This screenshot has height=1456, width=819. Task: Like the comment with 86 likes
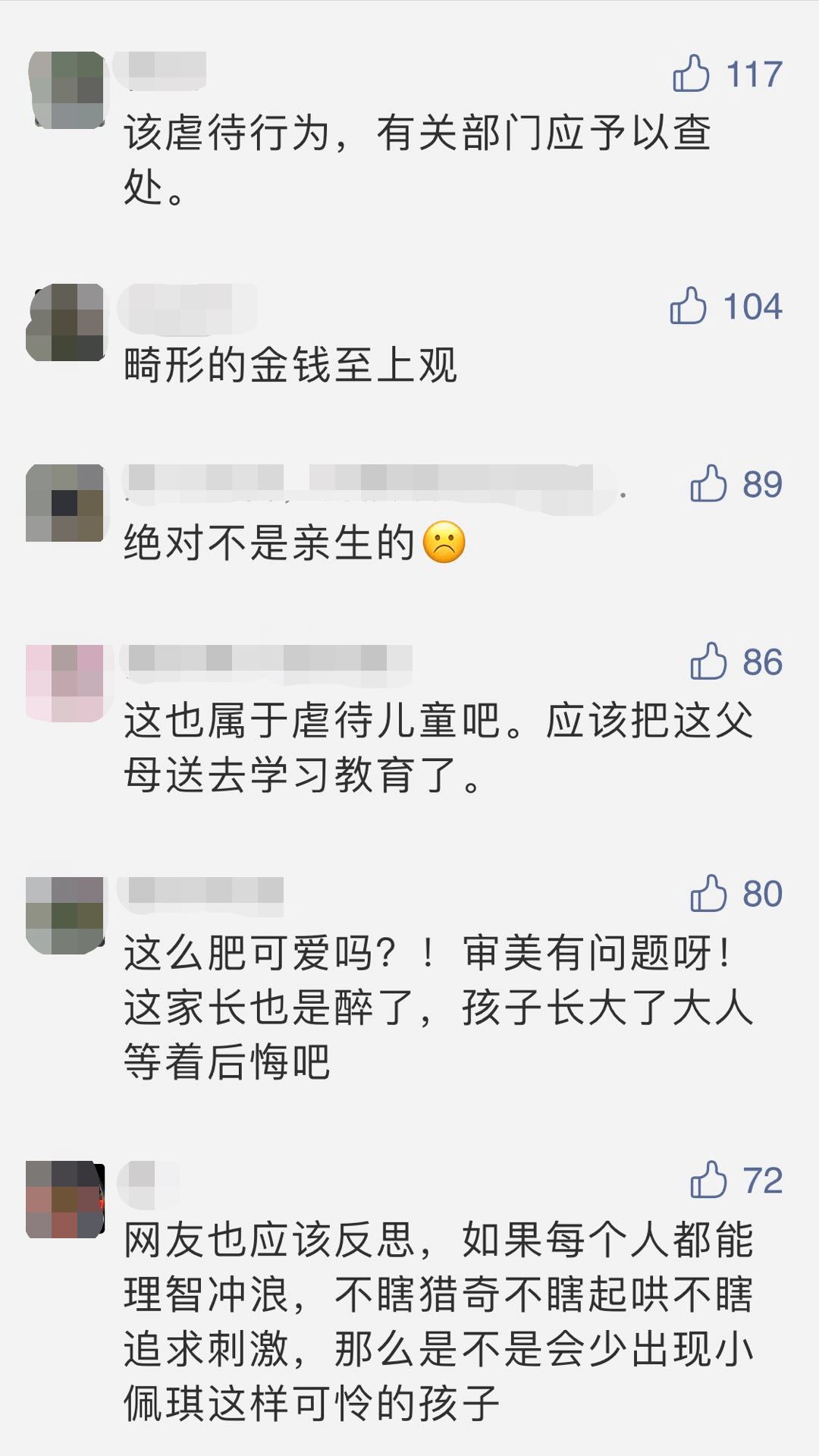point(708,662)
